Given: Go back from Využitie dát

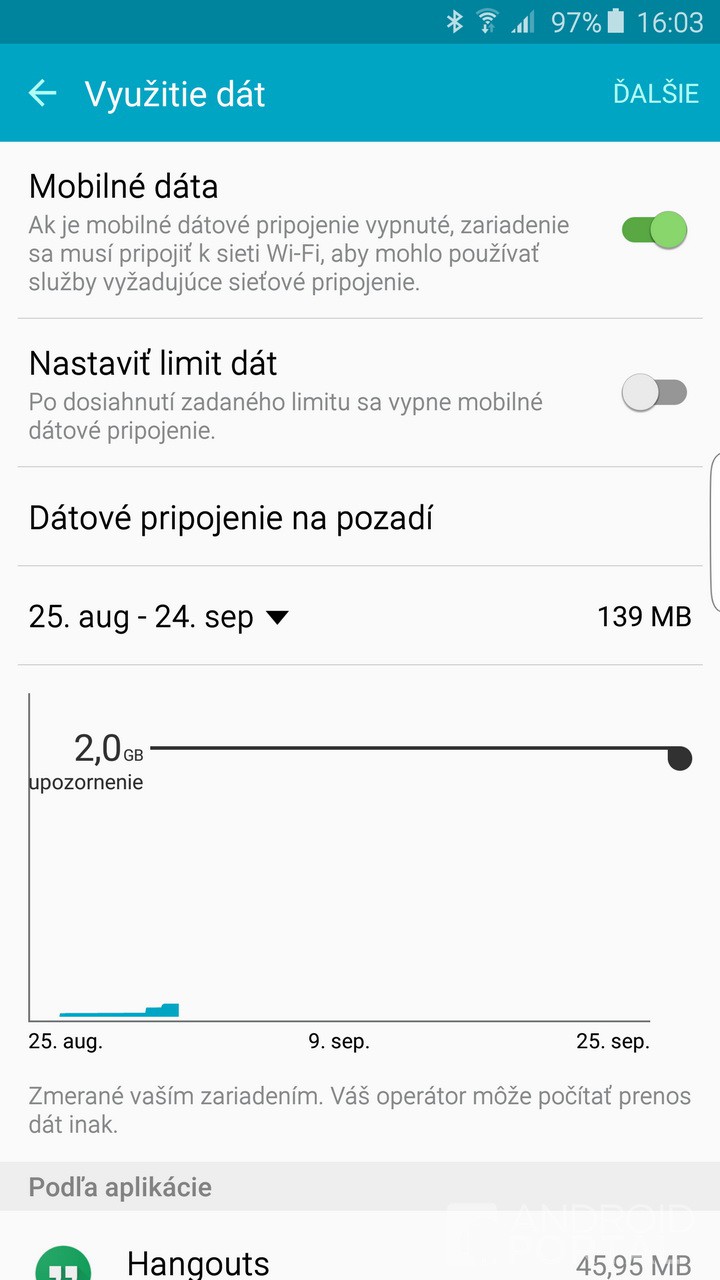Looking at the screenshot, I should 42,94.
